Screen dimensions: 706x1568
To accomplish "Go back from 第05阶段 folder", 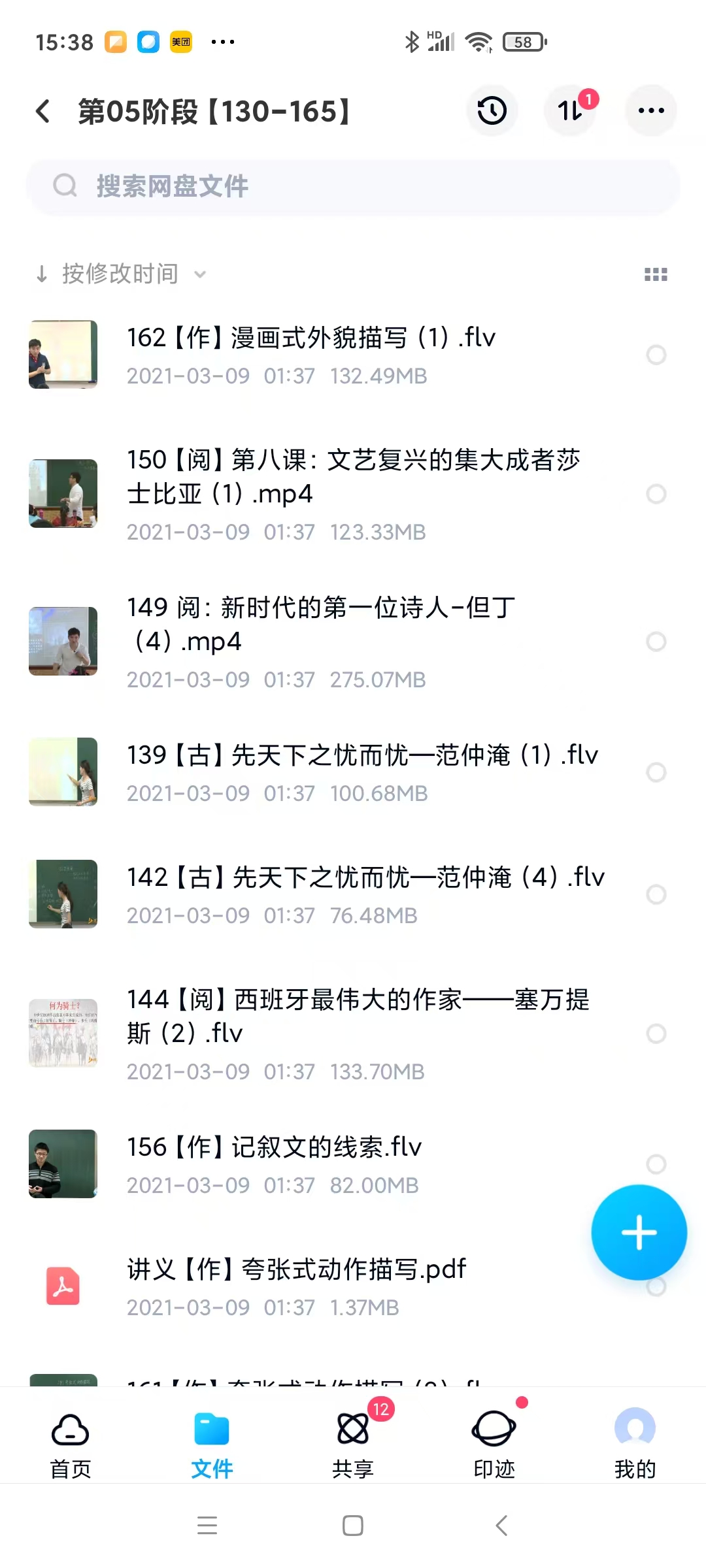I will tap(43, 111).
